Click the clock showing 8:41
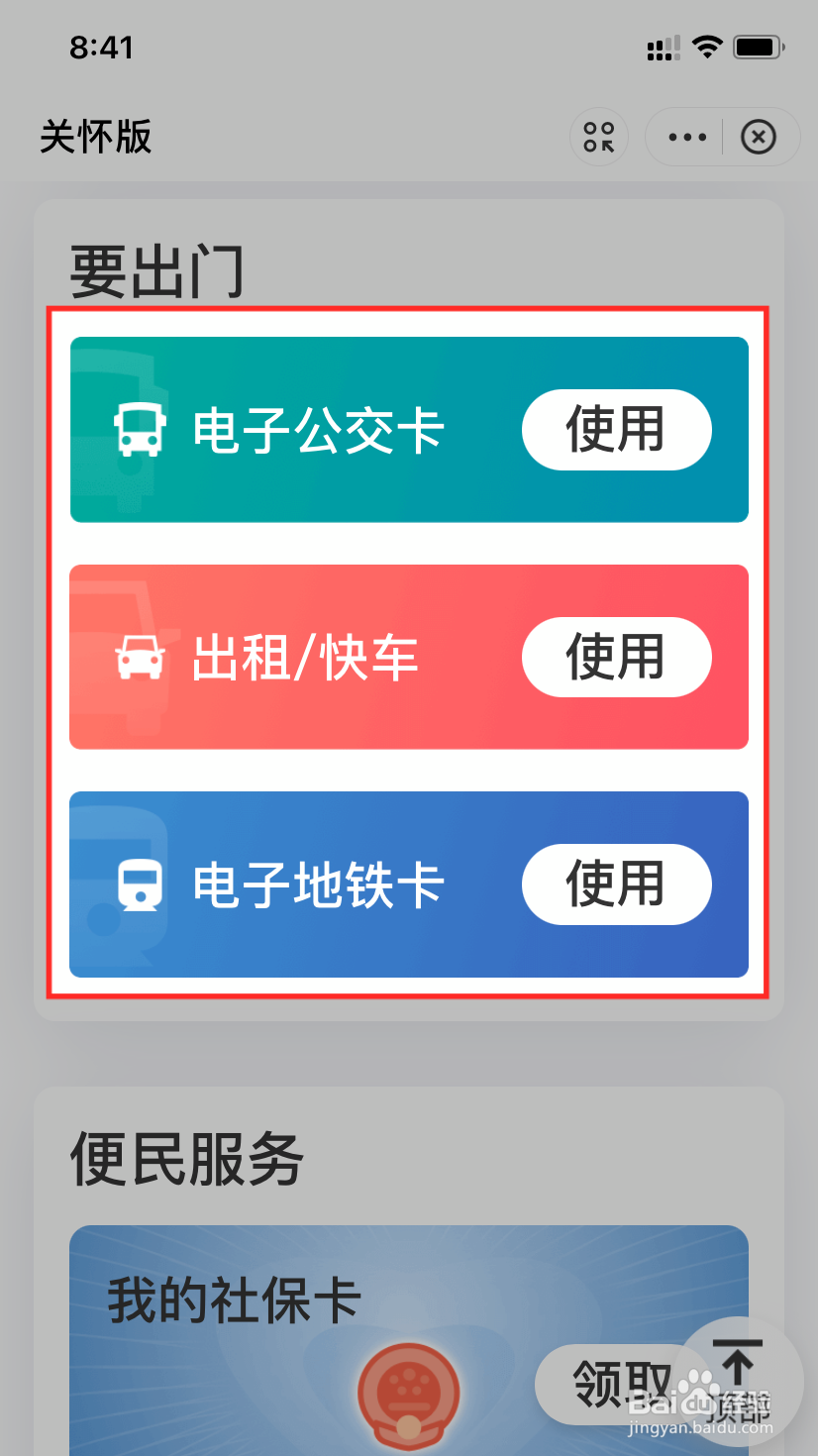Image resolution: width=818 pixels, height=1456 pixels. [103, 47]
